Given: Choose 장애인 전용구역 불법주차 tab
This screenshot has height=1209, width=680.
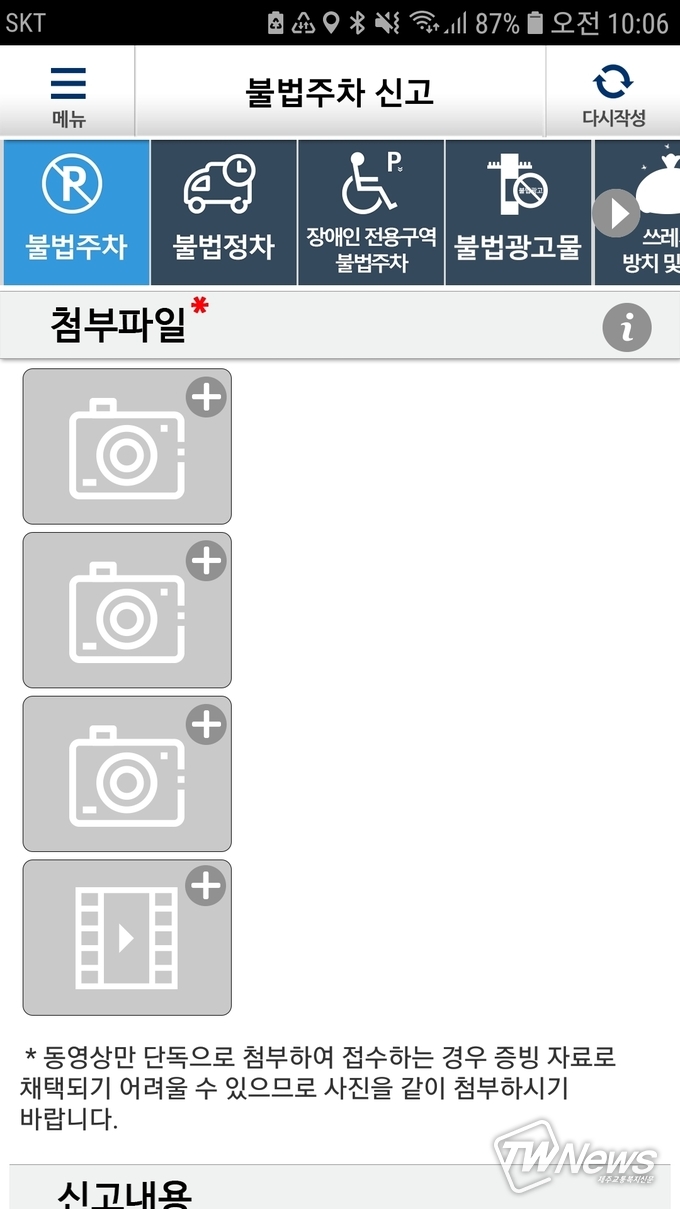Looking at the screenshot, I should click(371, 212).
